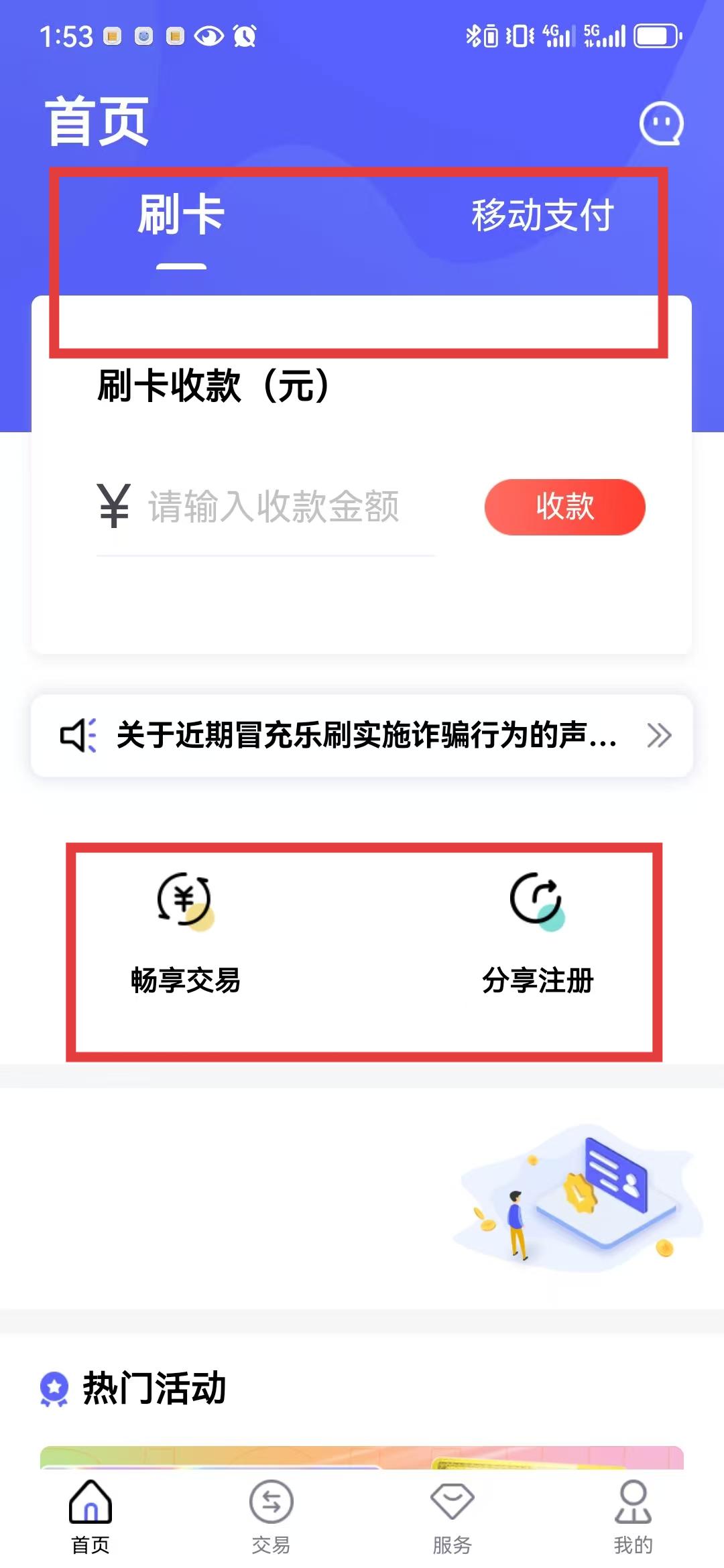The width and height of the screenshot is (724, 1568).
Task: Open the banner under 热门活动
Action: coord(362,1458)
